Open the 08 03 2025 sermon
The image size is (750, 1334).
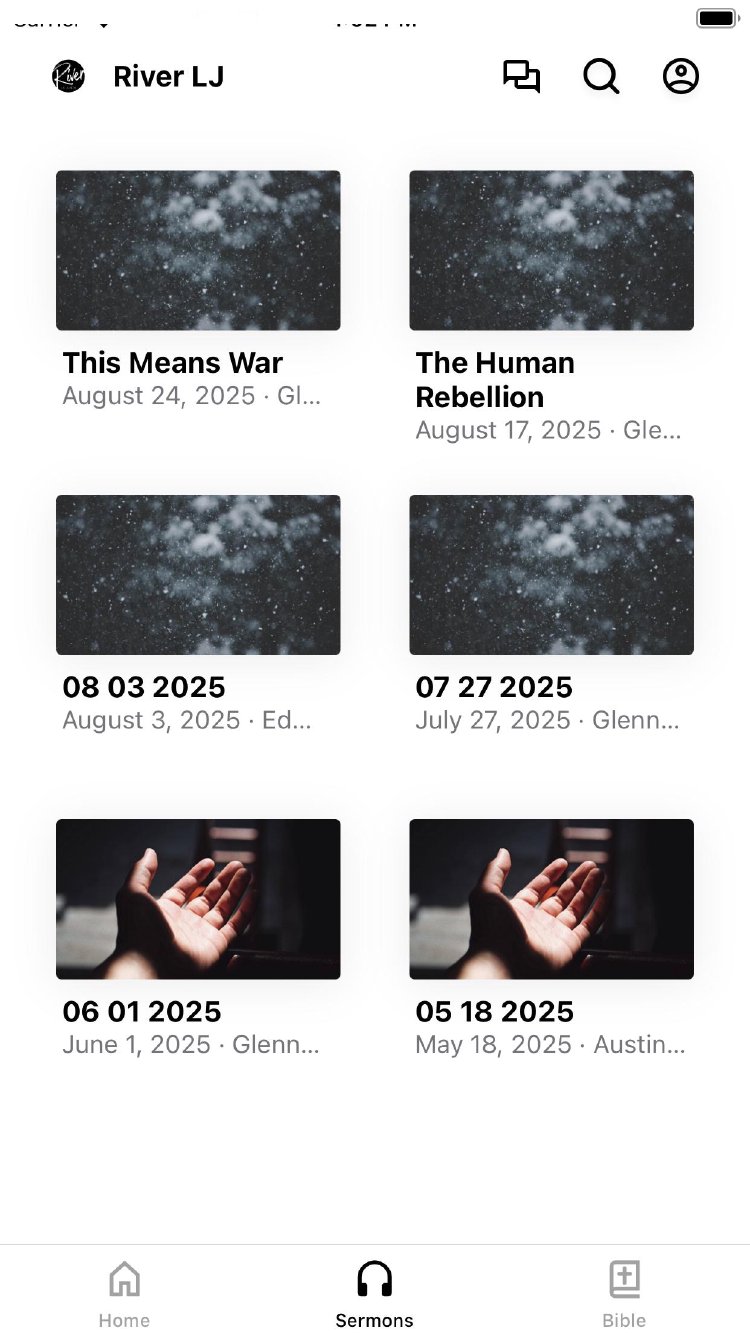click(198, 575)
